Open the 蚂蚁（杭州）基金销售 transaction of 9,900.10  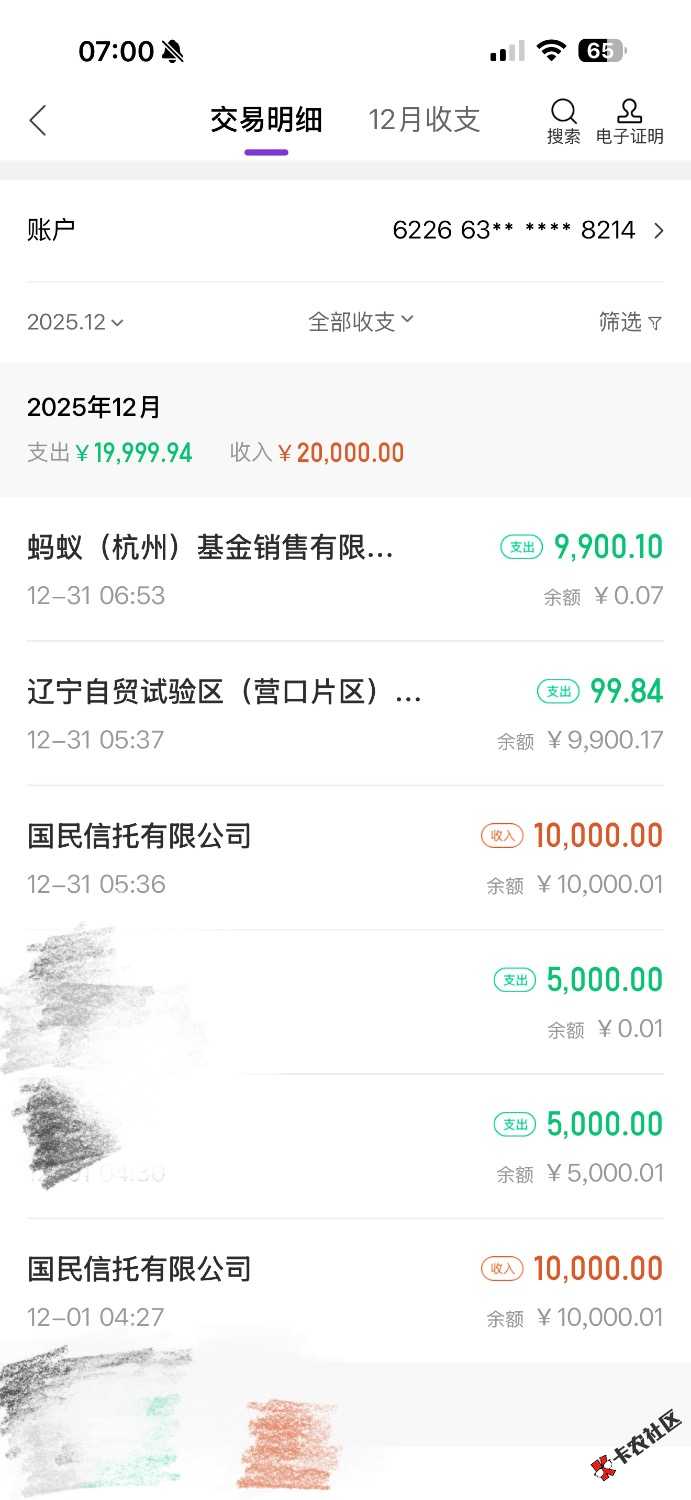click(345, 569)
